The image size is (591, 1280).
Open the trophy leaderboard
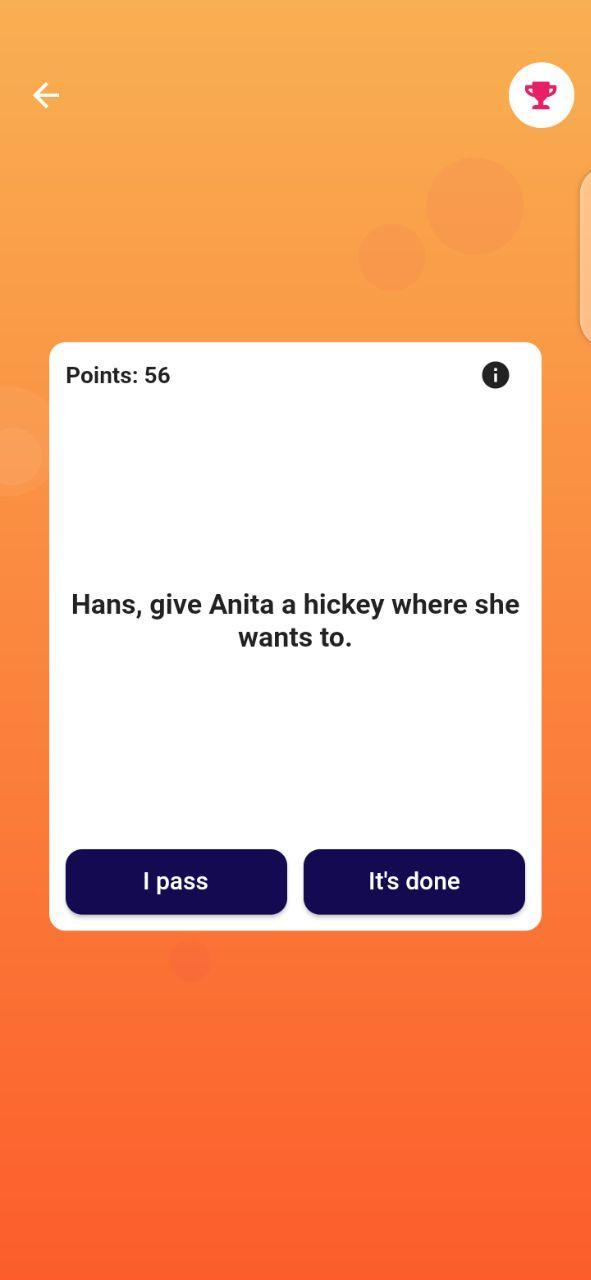[x=541, y=95]
